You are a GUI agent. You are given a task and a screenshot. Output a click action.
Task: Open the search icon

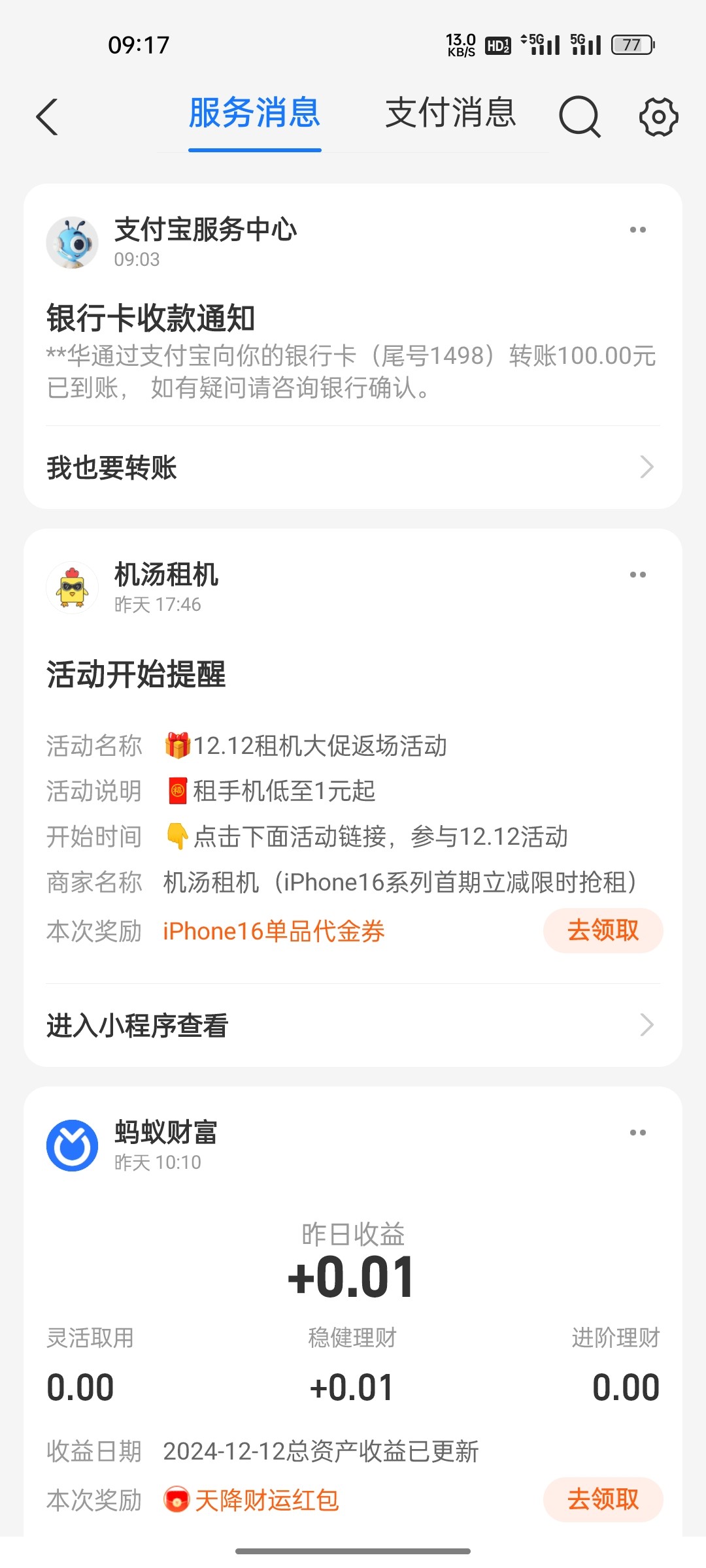coord(579,118)
